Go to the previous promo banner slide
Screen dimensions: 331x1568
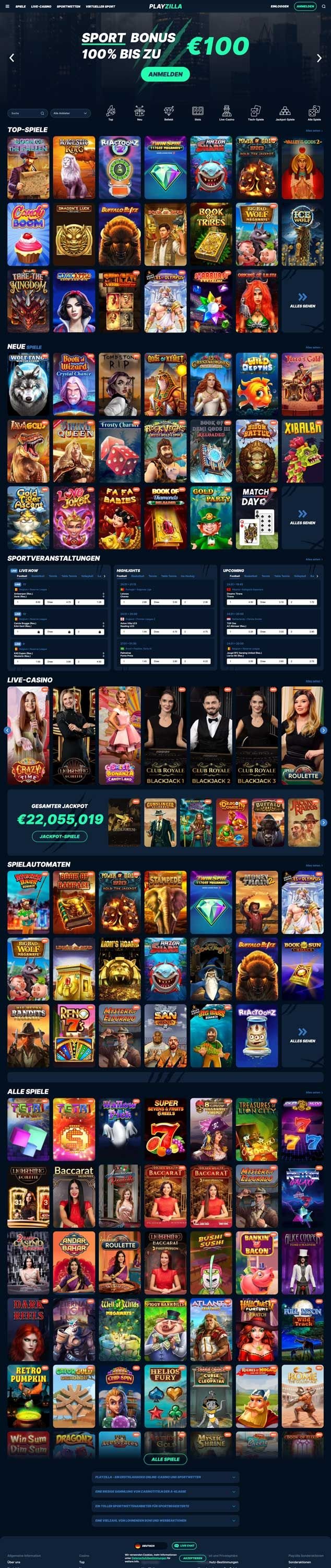(x=11, y=58)
